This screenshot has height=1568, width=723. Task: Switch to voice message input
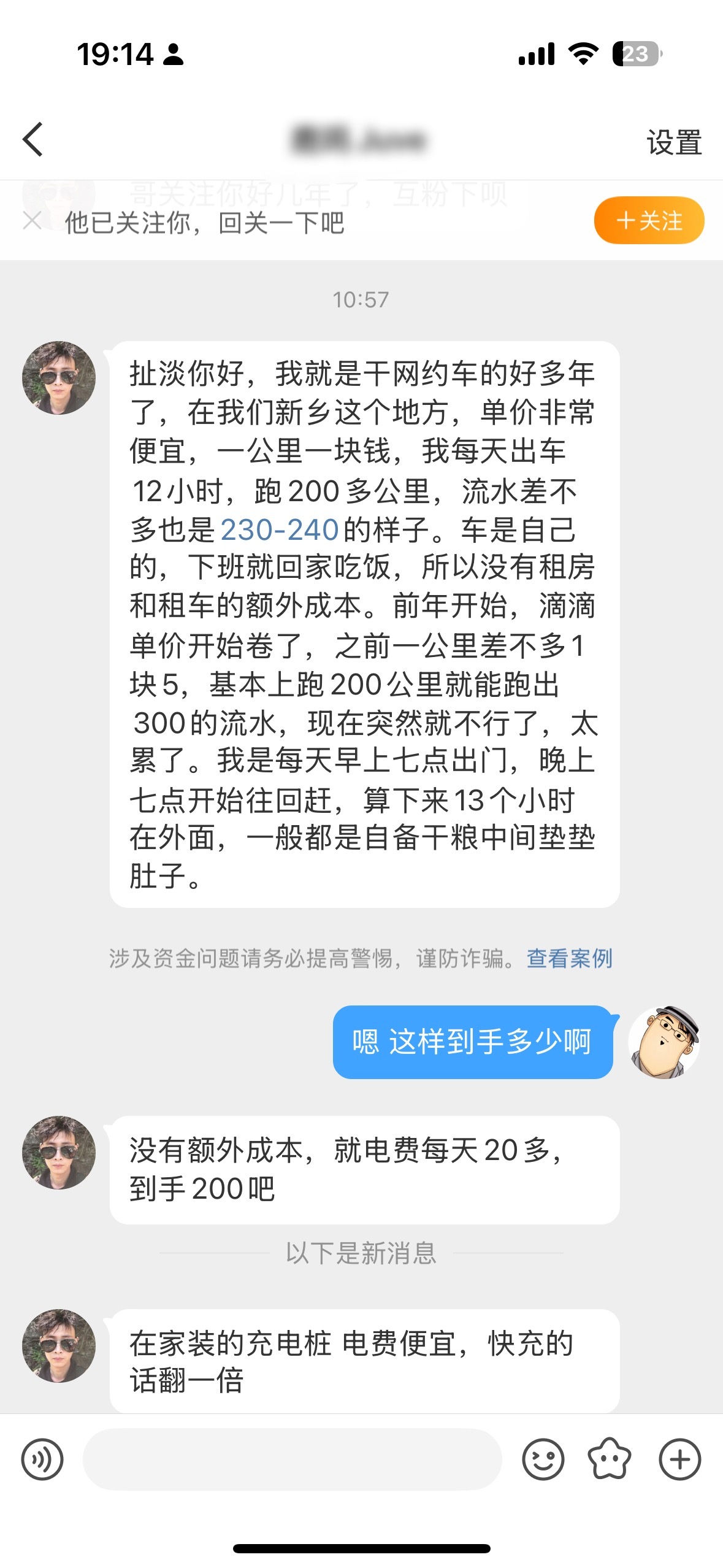(42, 1459)
